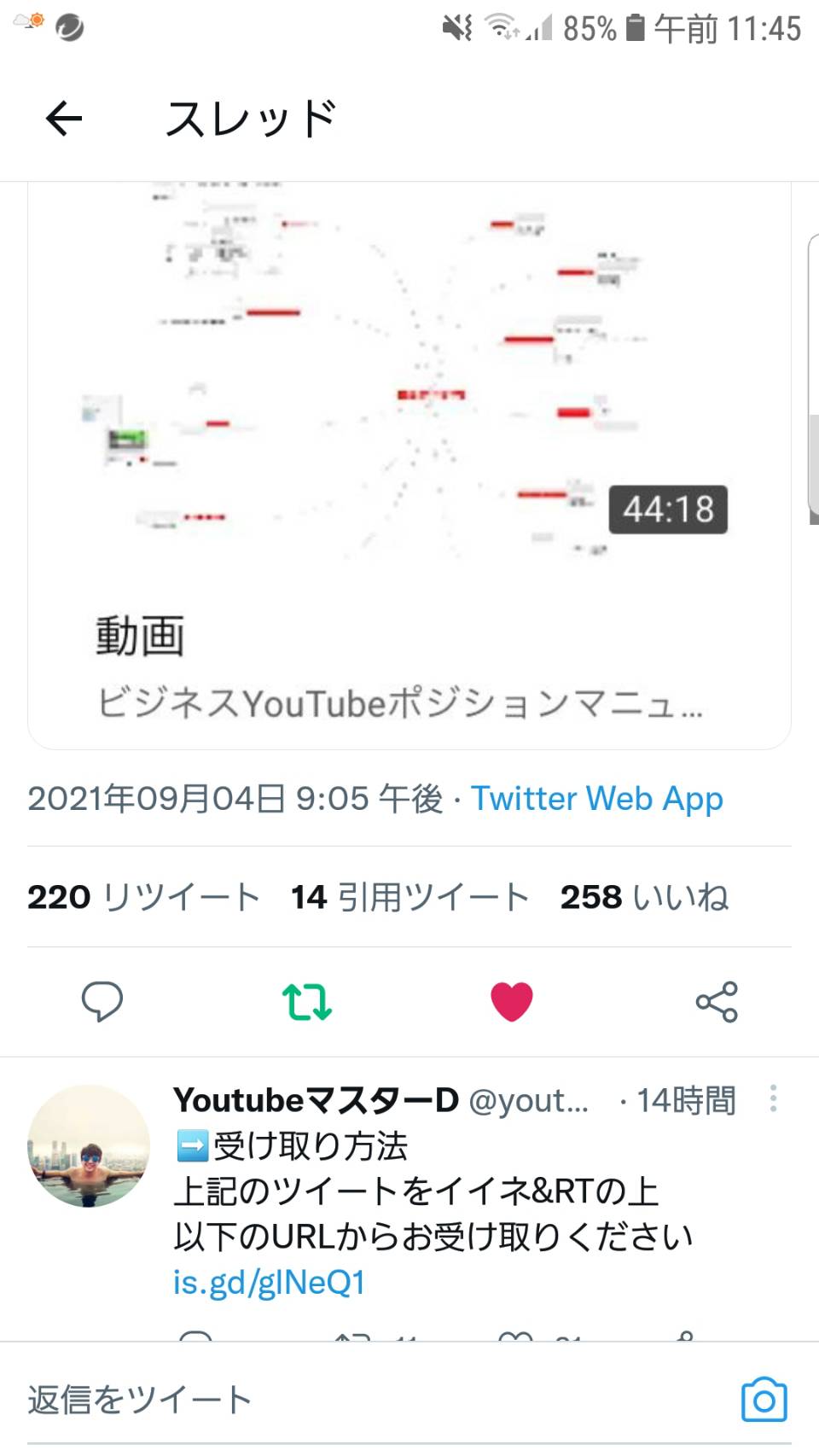Go back from the thread screen
This screenshot has width=819, height=1456.
point(64,118)
